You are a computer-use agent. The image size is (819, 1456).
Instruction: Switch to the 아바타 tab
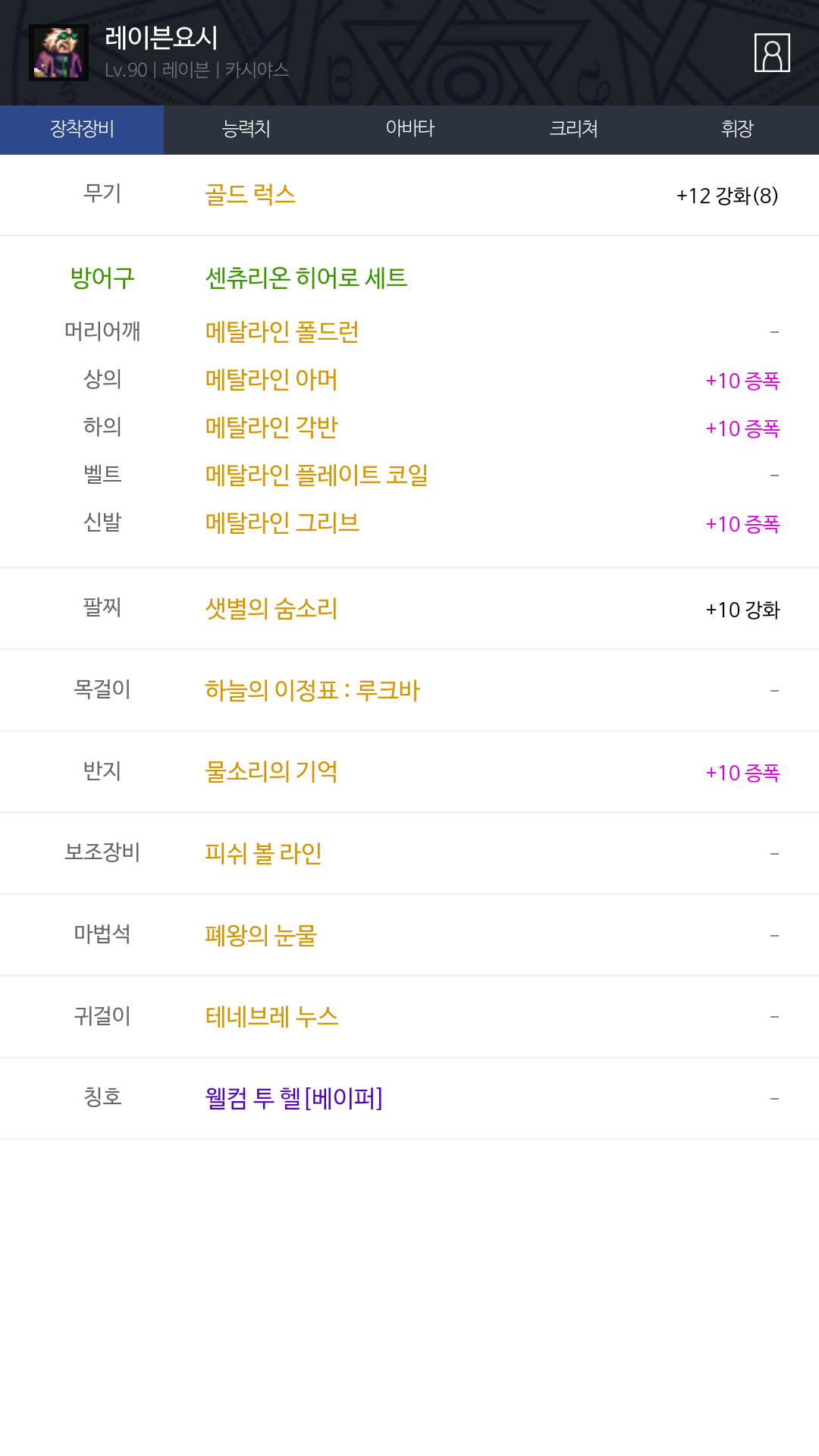[409, 129]
